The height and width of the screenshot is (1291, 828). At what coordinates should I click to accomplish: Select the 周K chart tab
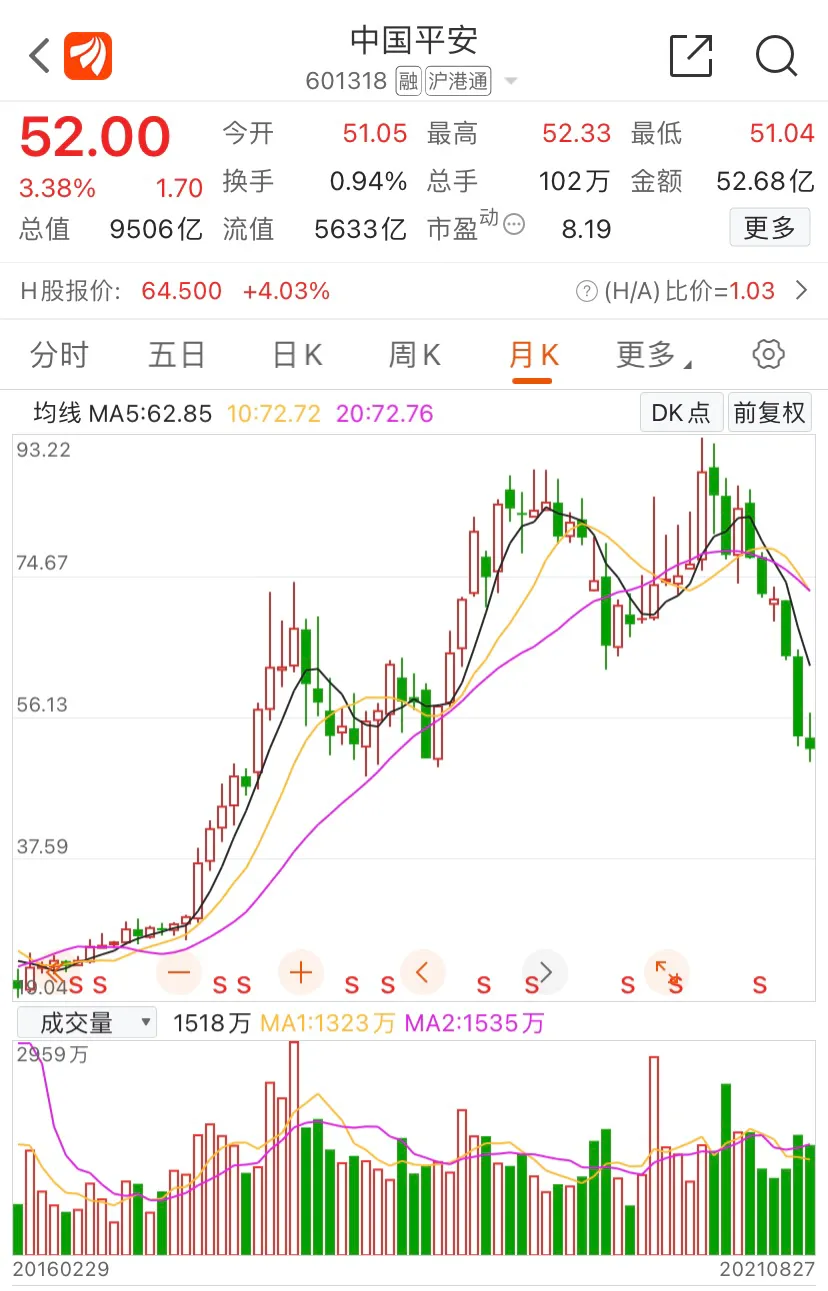click(x=415, y=355)
